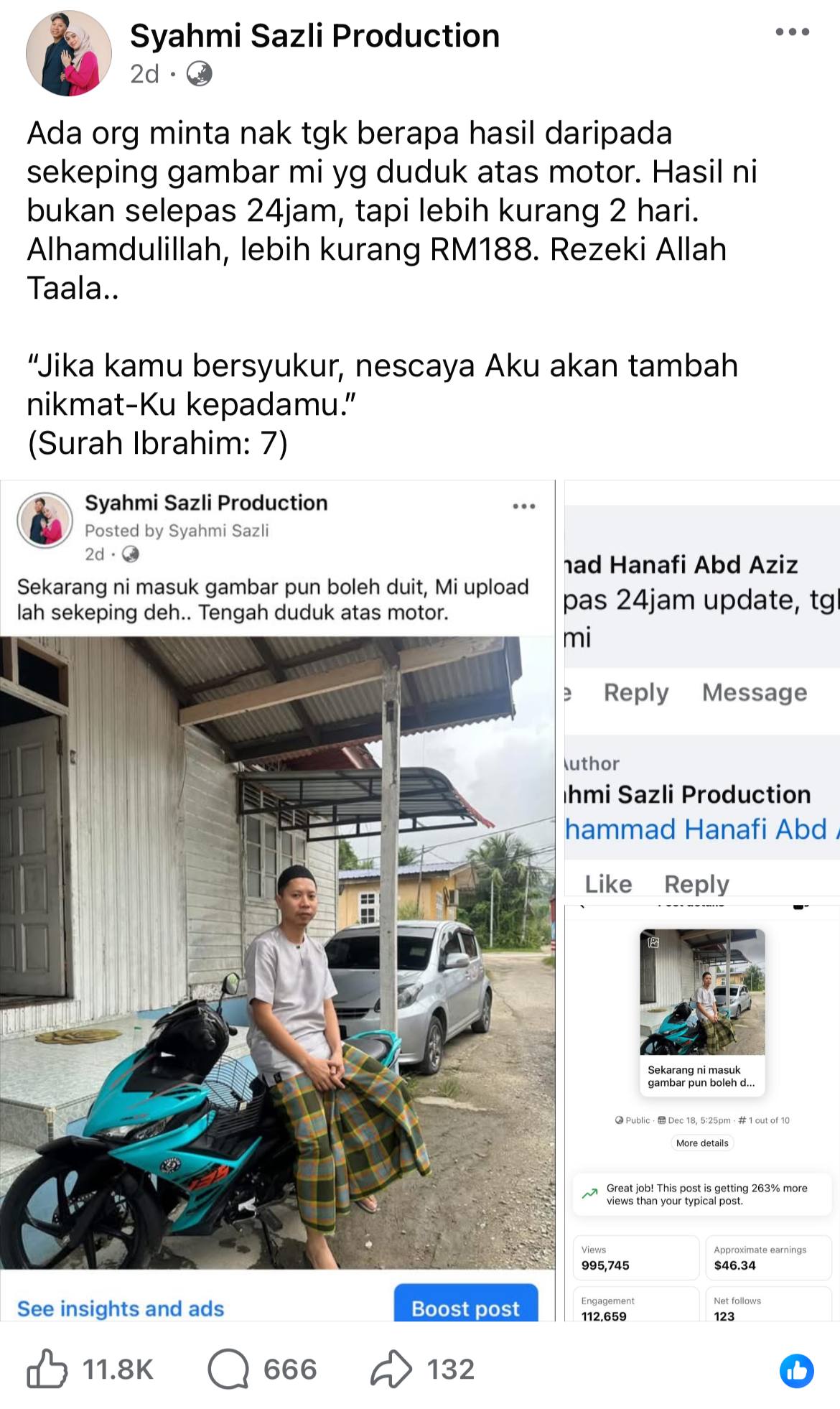View reactions via the blue like badge

point(796,1370)
